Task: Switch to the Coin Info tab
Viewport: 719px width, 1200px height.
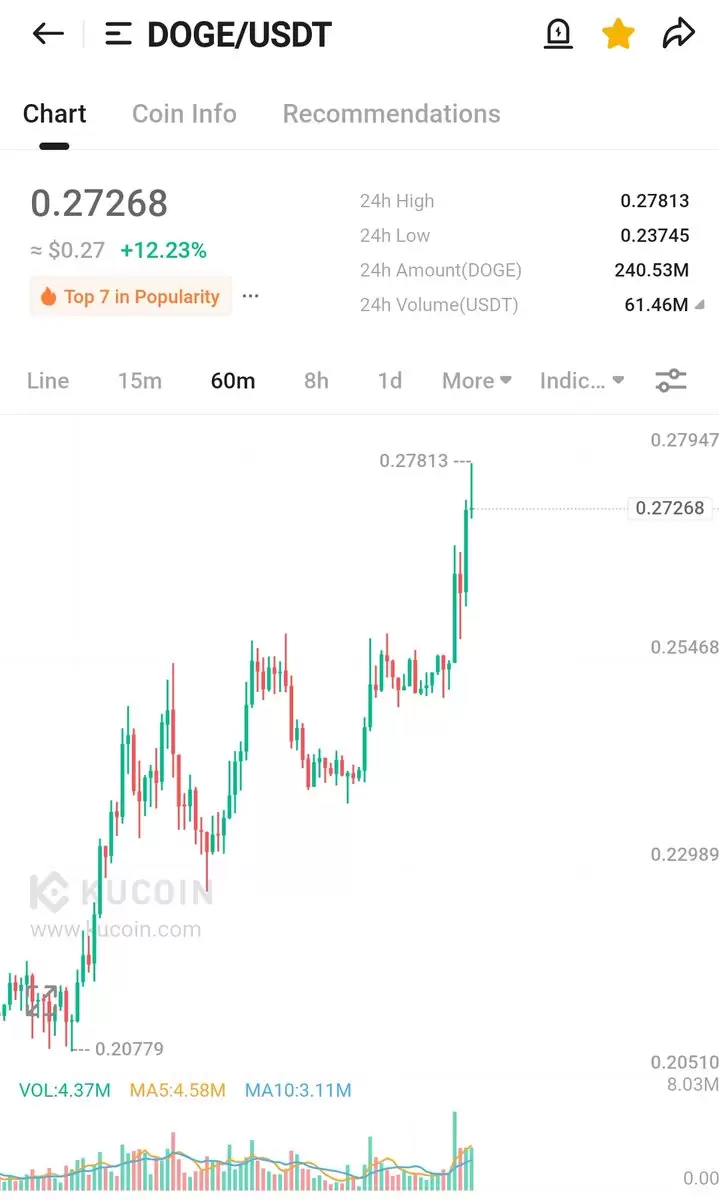Action: pyautogui.click(x=184, y=114)
